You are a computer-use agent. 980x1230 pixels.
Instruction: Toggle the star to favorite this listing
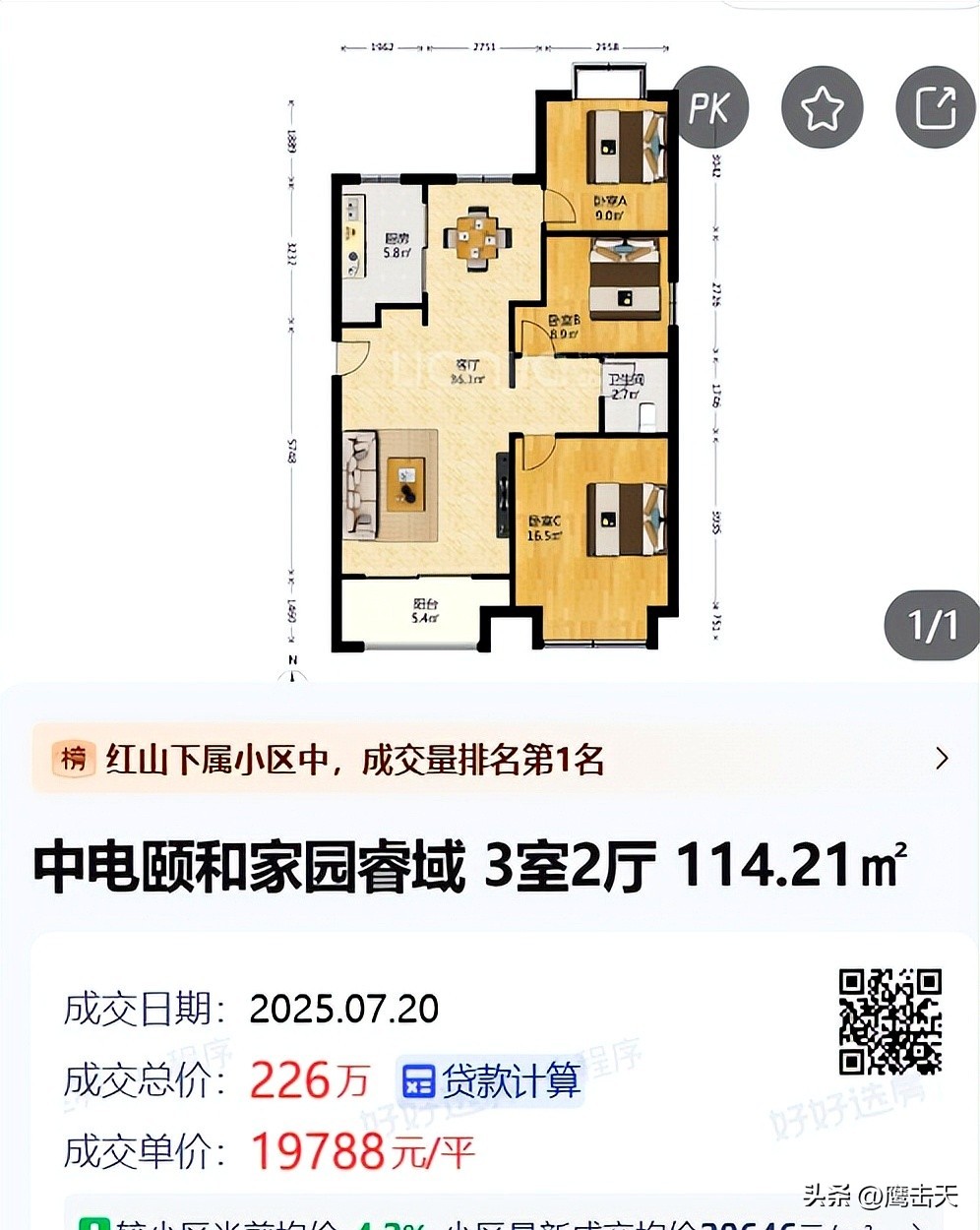coord(822,108)
